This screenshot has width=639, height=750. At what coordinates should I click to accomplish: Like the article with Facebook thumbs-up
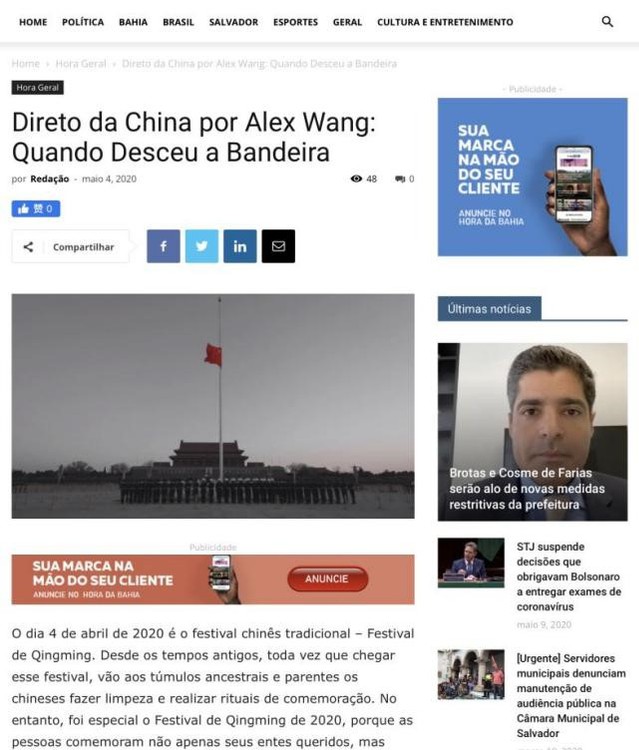coord(36,209)
